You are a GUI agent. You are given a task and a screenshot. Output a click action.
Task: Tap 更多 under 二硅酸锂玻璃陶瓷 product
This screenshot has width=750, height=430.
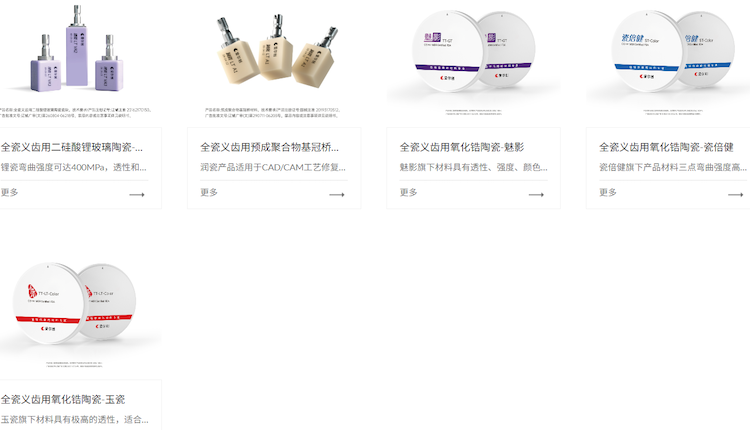pos(10,192)
